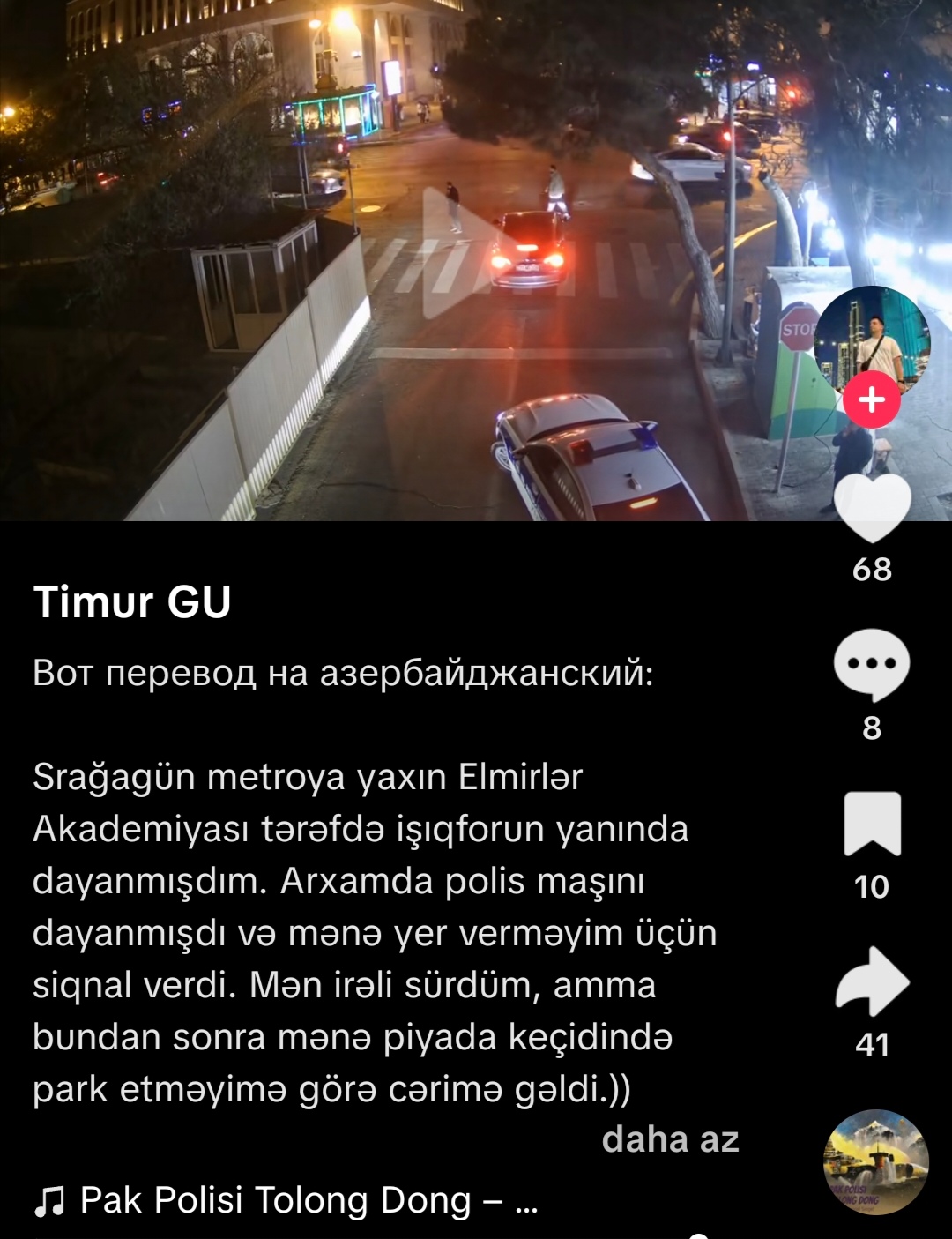The width and height of the screenshot is (952, 1239).
Task: Share this video using the arrow icon
Action: (x=872, y=981)
